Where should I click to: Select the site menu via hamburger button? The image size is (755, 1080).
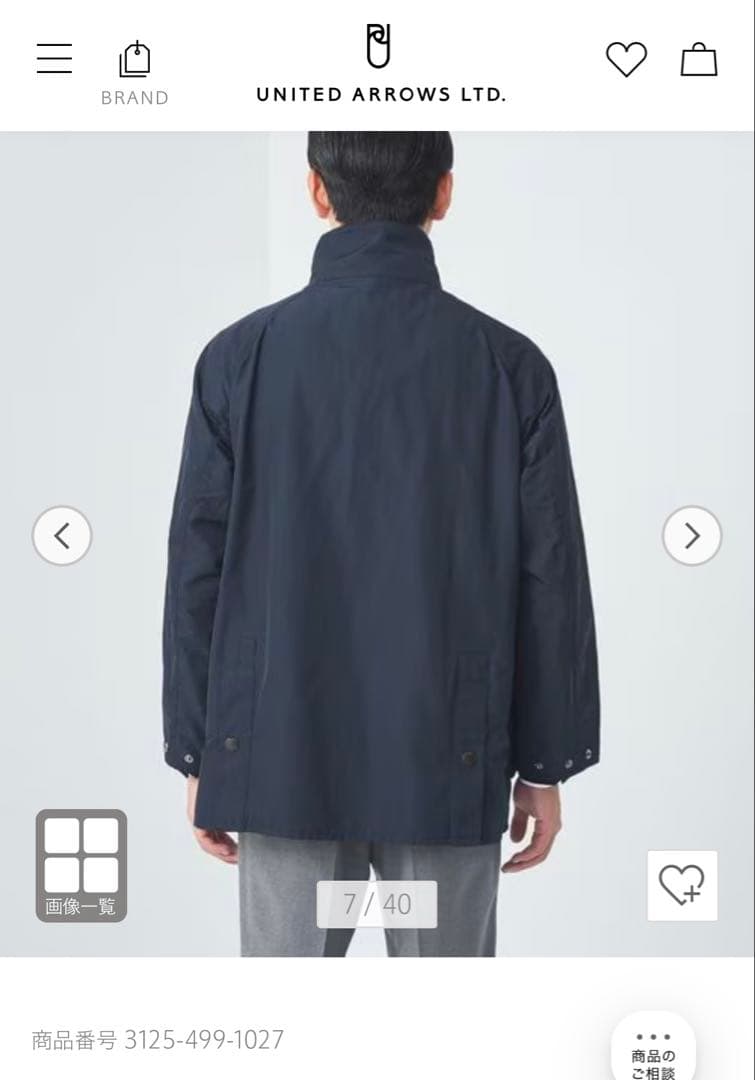53,60
